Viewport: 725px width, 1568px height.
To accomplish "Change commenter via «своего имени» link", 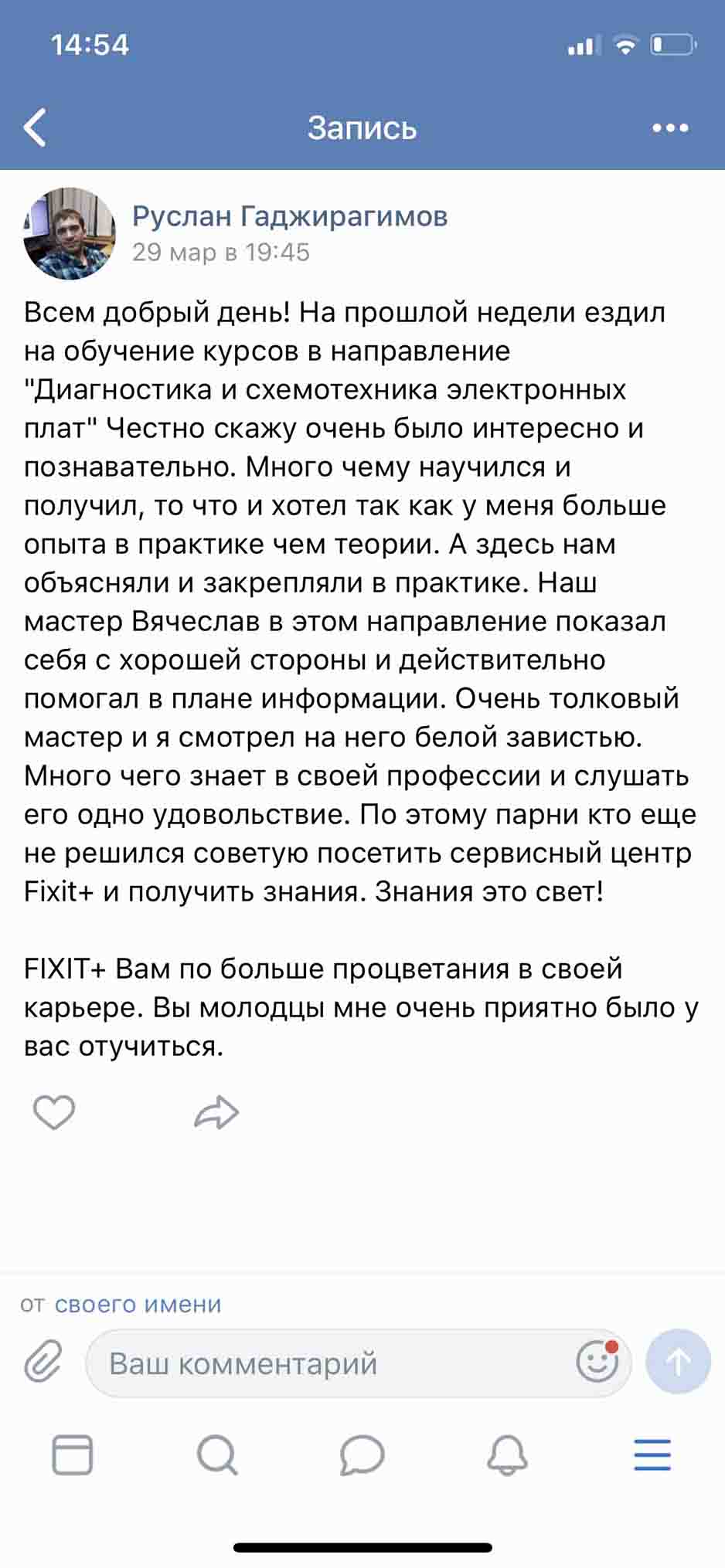I will coord(138,1304).
